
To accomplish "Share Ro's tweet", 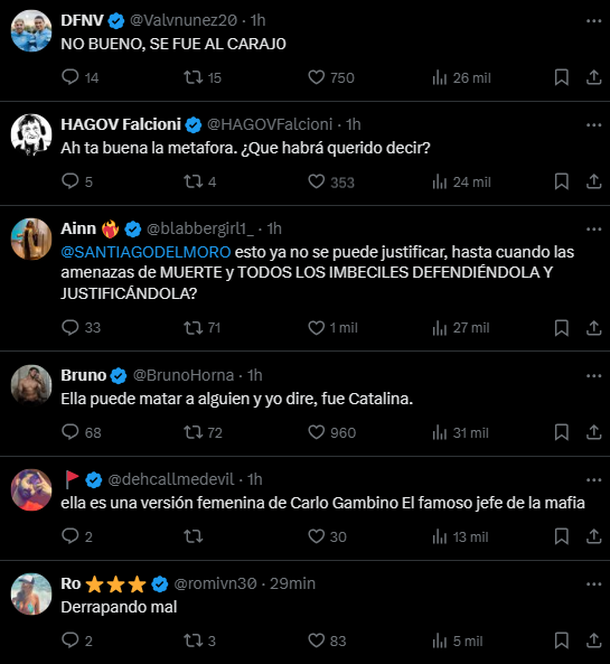I will 592,641.
